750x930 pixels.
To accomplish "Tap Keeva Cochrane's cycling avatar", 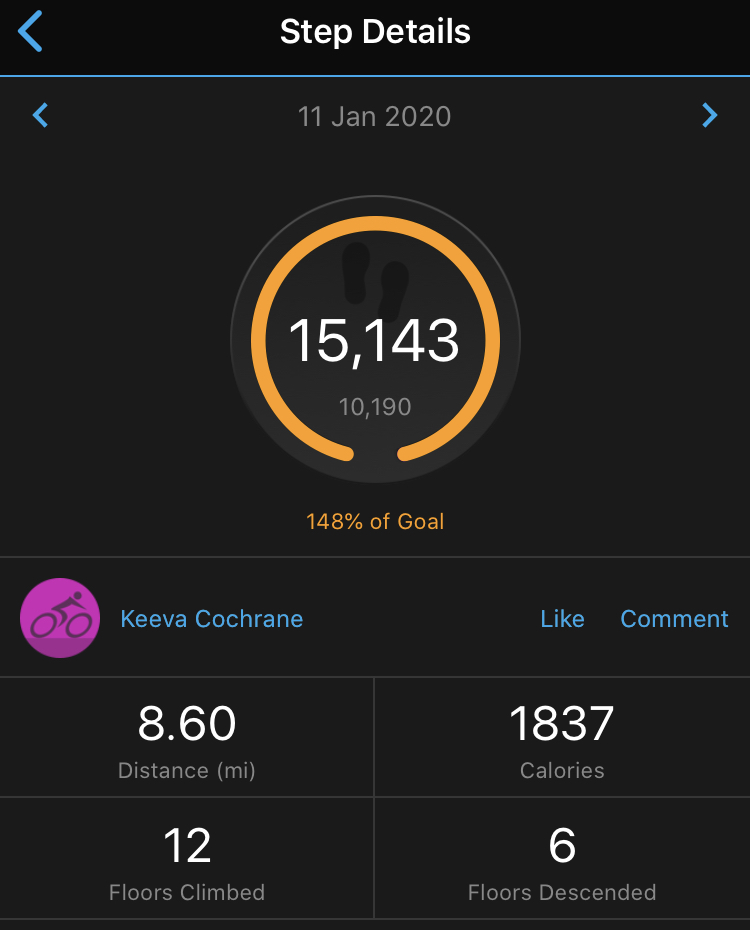I will point(60,618).
